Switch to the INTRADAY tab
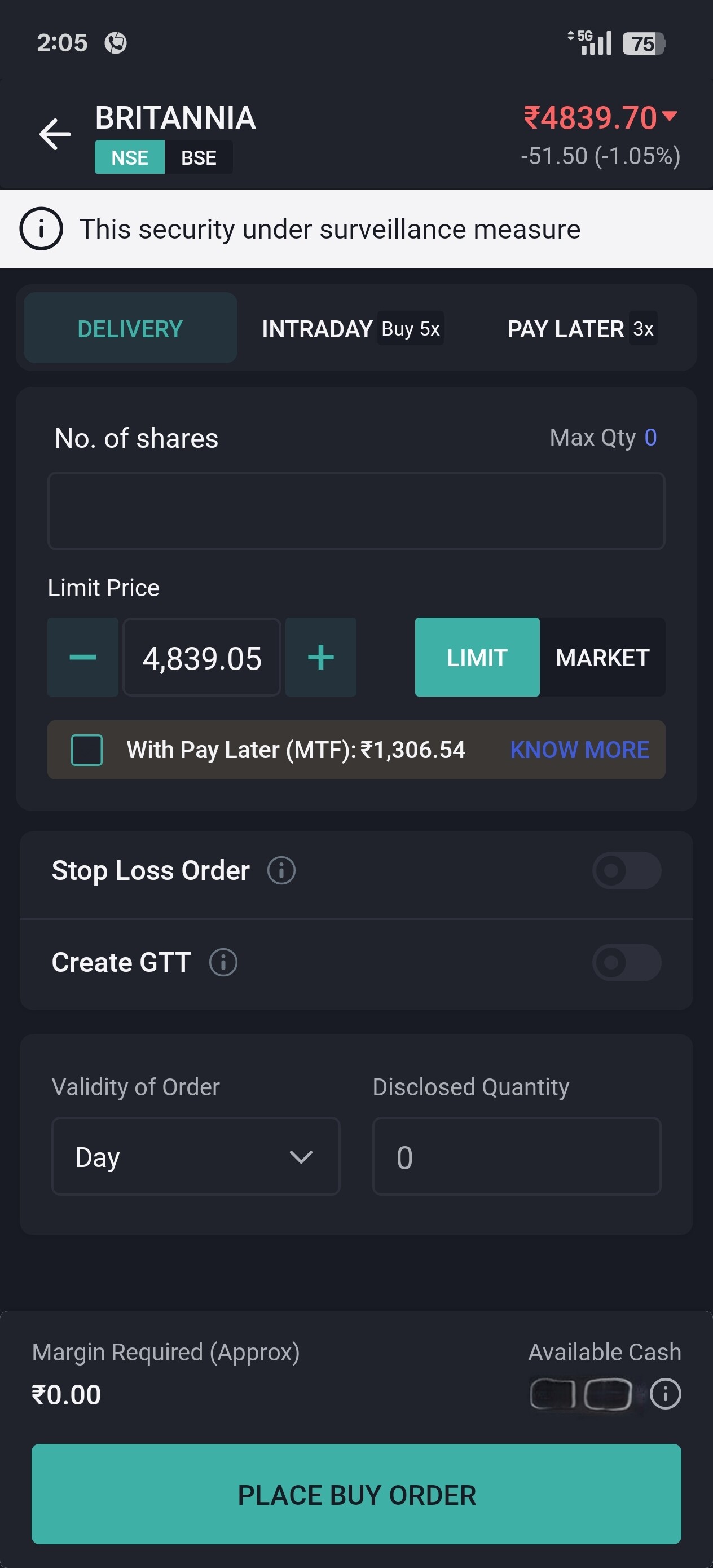Viewport: 713px width, 1568px height. click(352, 328)
